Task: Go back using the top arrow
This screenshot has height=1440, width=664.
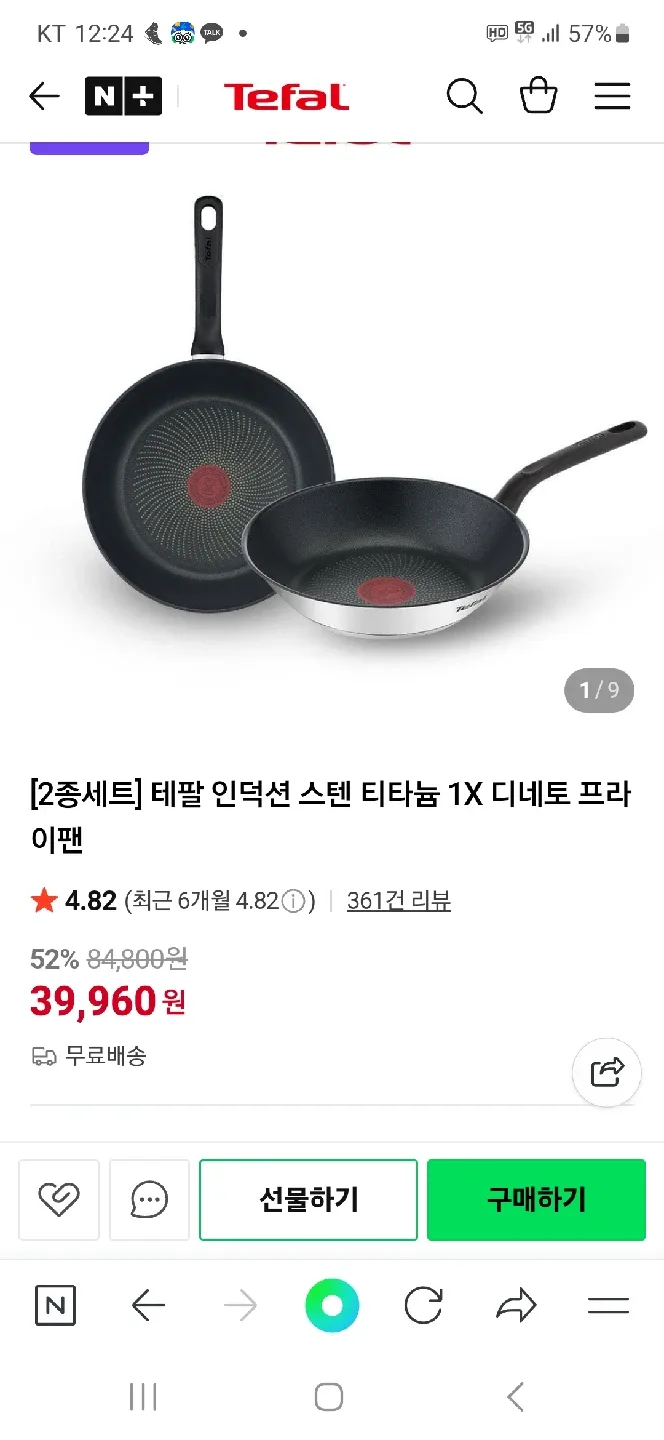Action: 44,96
